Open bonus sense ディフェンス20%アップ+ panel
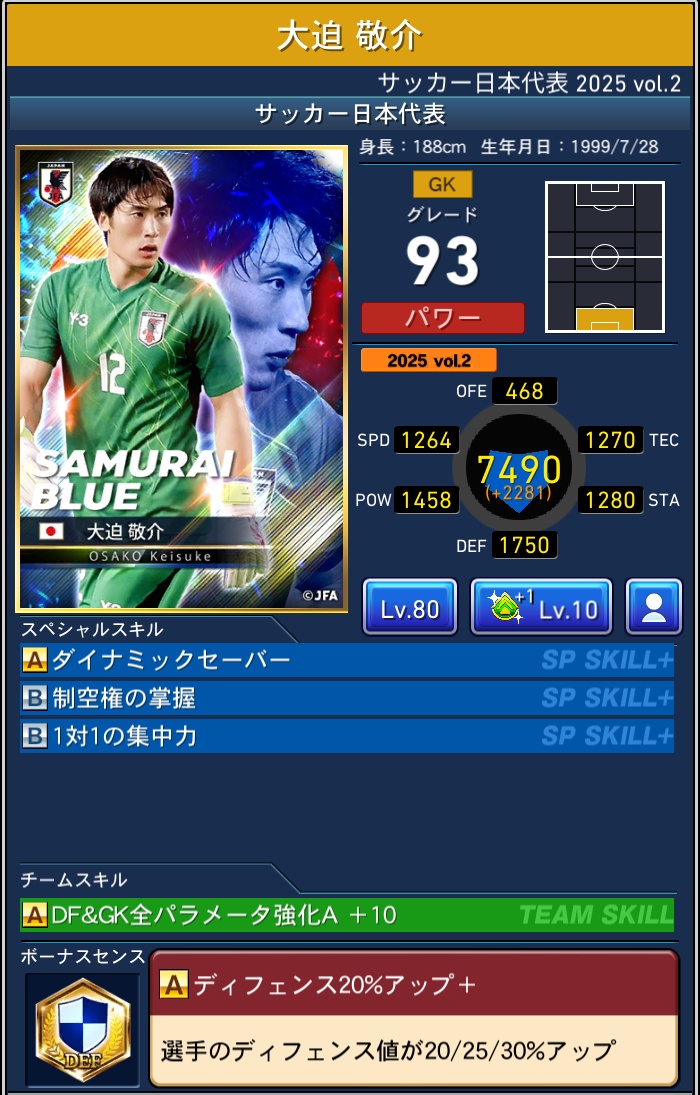 (x=412, y=1018)
